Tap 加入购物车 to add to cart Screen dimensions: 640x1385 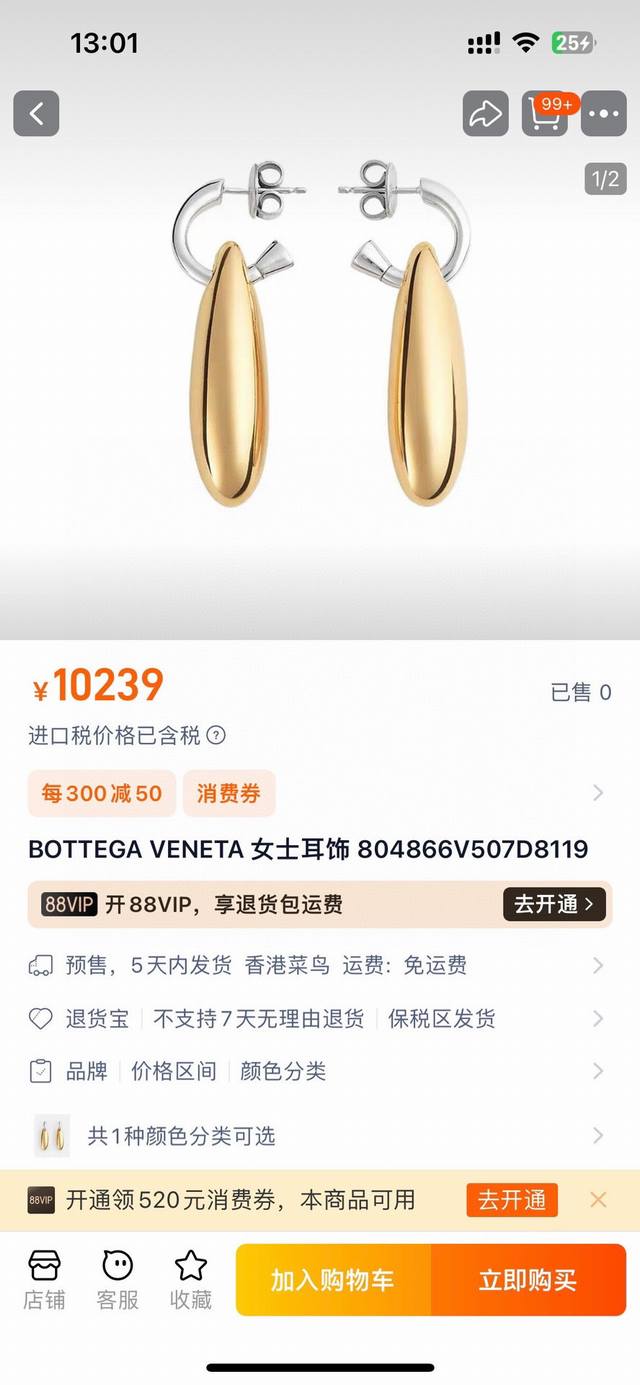click(333, 1279)
